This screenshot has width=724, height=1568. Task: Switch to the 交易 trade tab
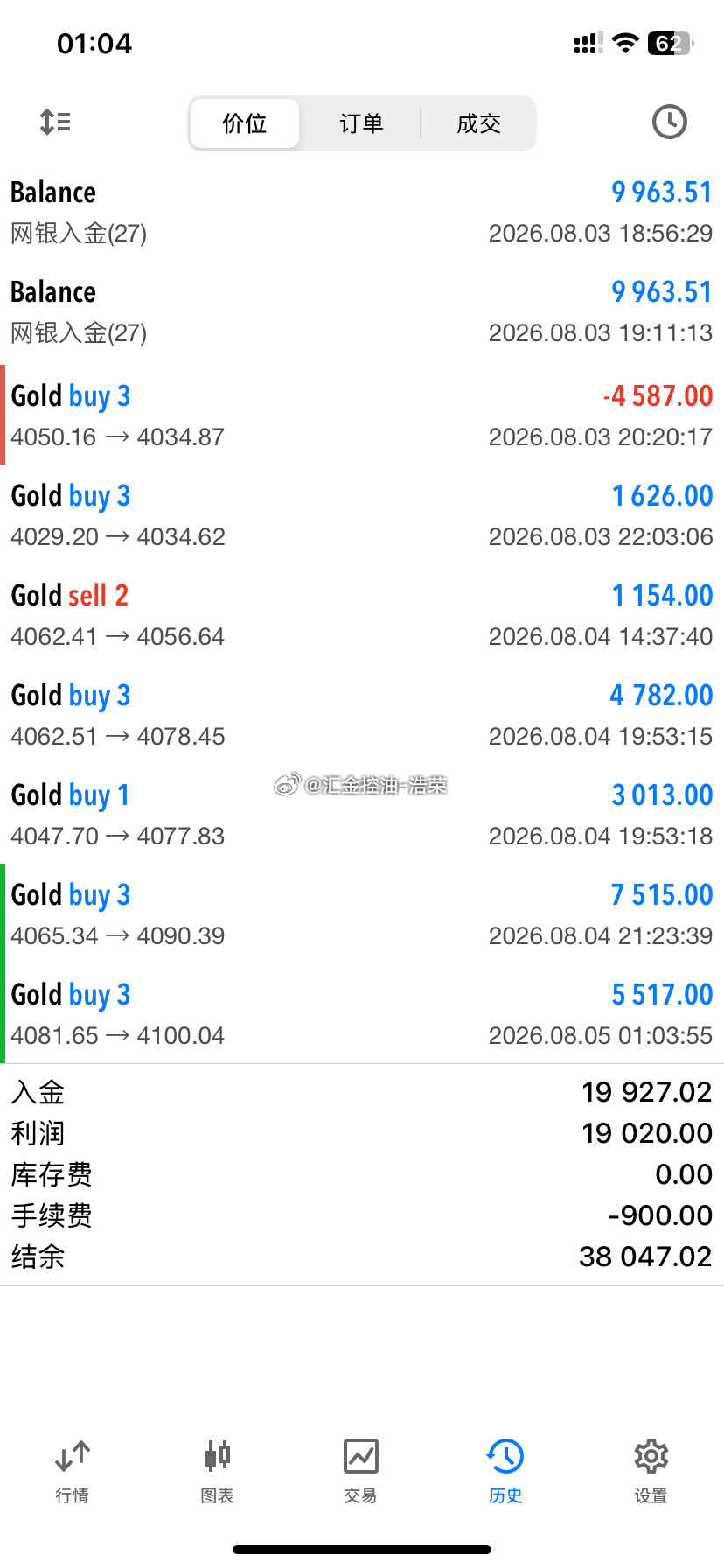coord(361,1472)
